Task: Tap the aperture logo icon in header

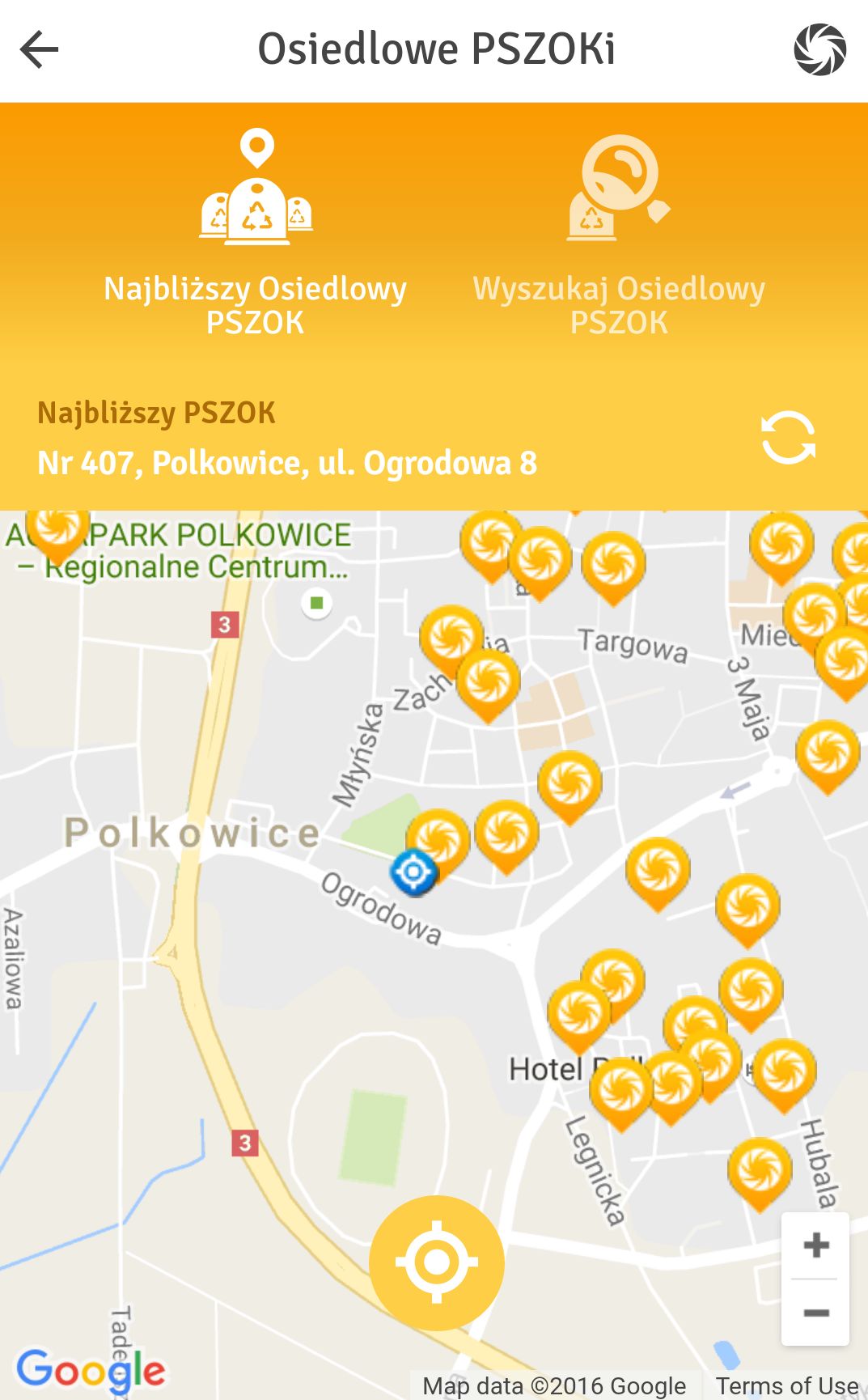Action: [x=819, y=50]
